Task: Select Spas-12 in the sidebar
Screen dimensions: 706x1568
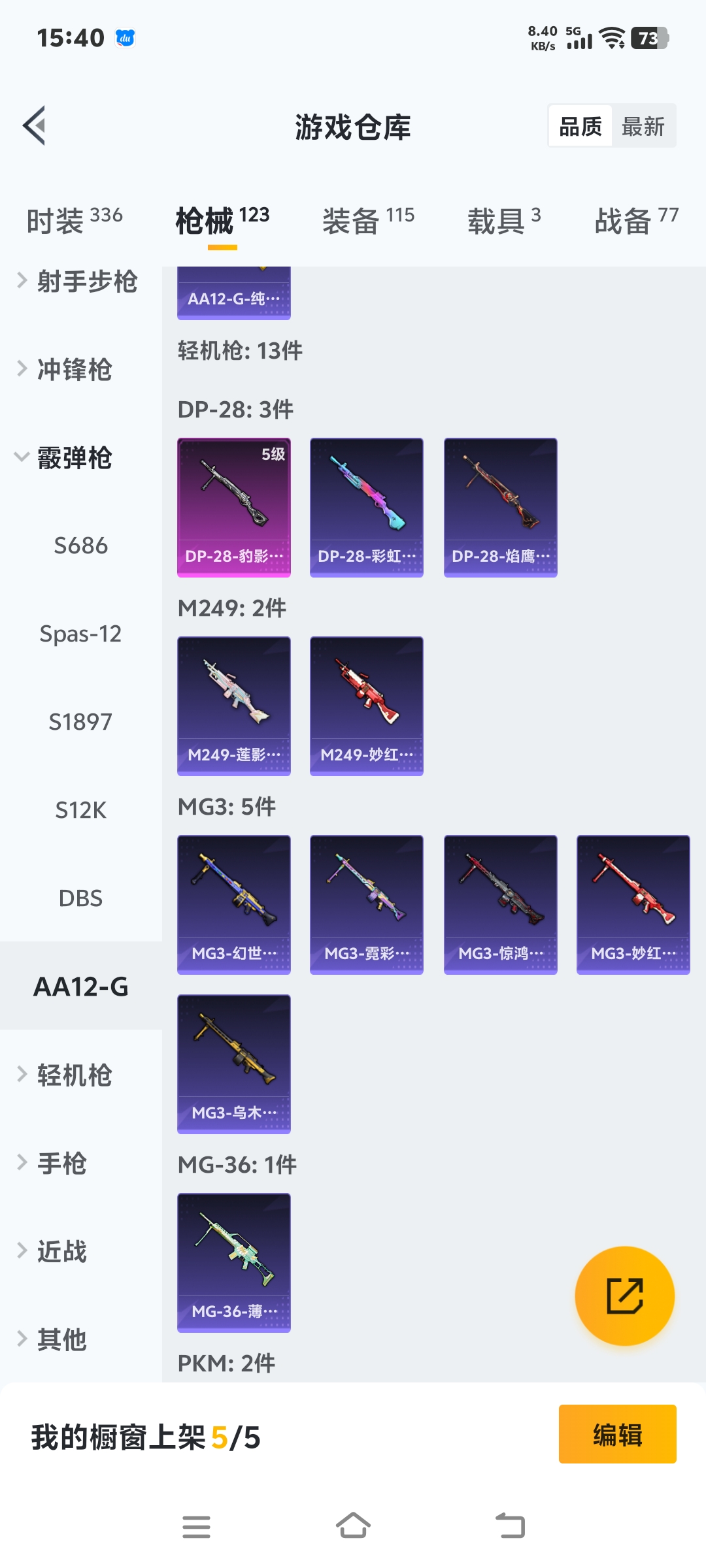Action: [x=80, y=634]
